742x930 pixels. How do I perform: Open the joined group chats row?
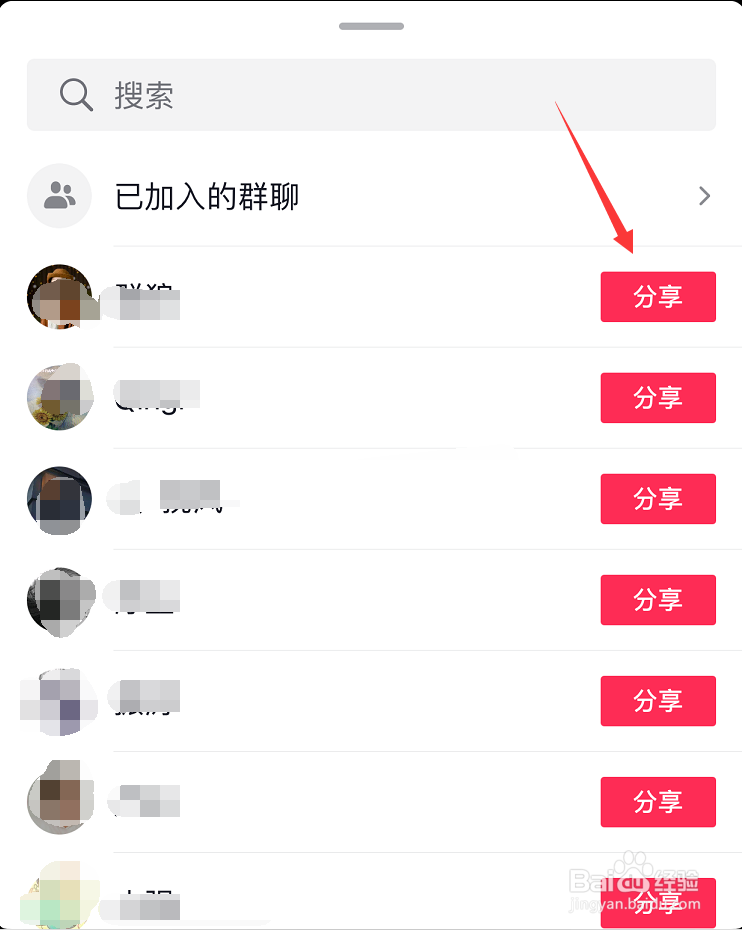click(x=371, y=196)
